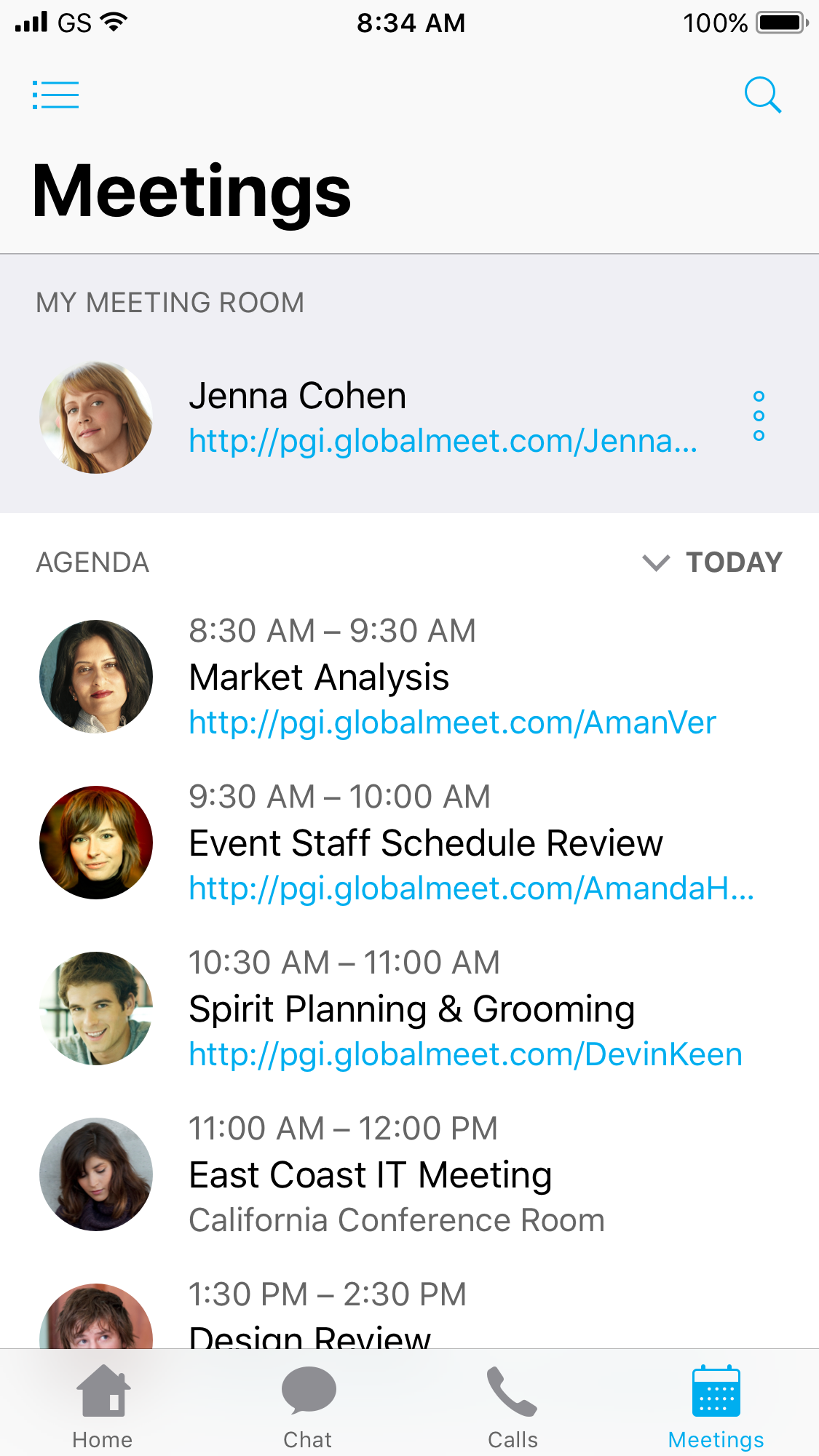
Task: Open Spirit Planning & Grooming meeting
Action: 411,1009
